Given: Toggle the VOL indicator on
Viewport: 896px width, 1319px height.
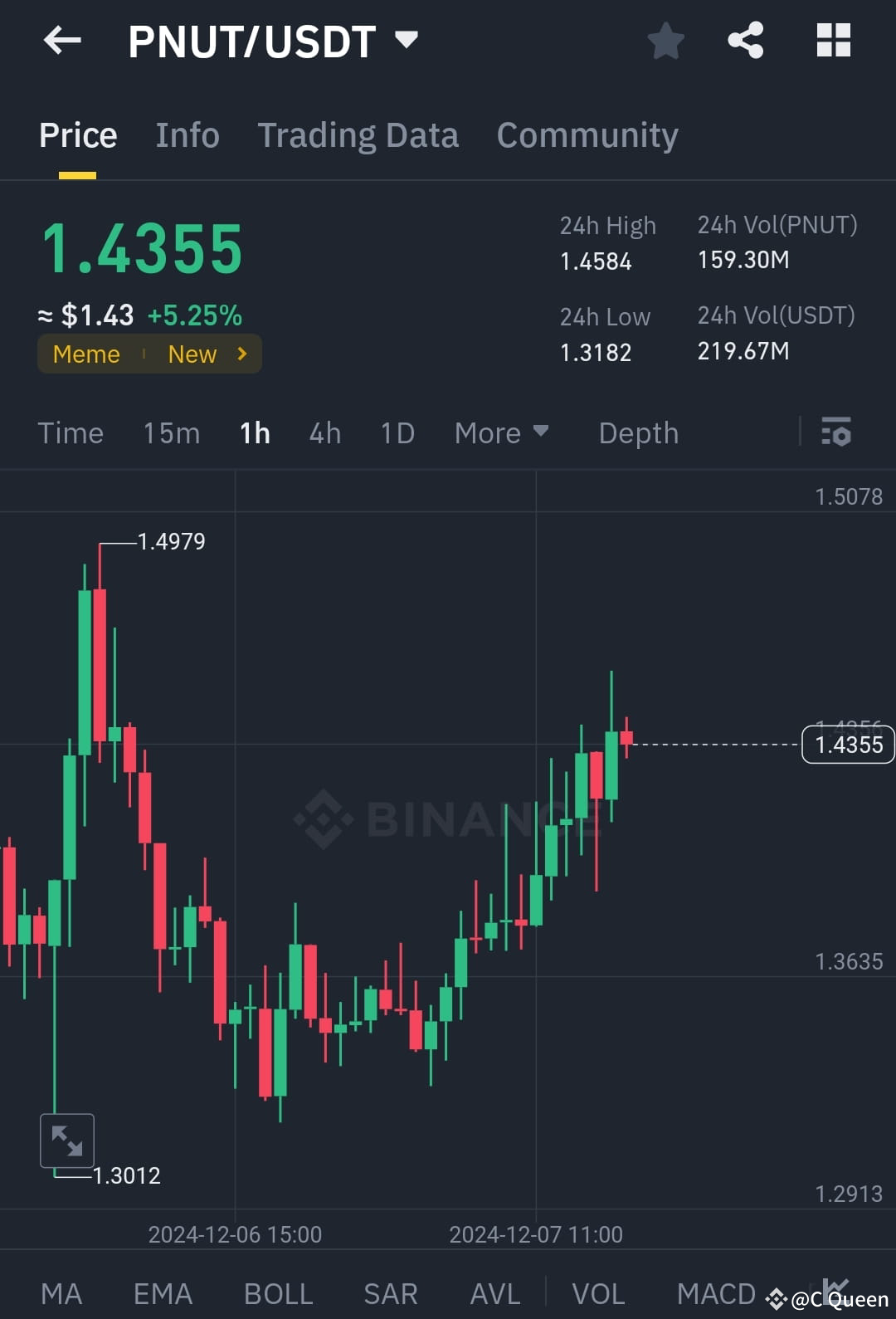Looking at the screenshot, I should click(x=599, y=1292).
